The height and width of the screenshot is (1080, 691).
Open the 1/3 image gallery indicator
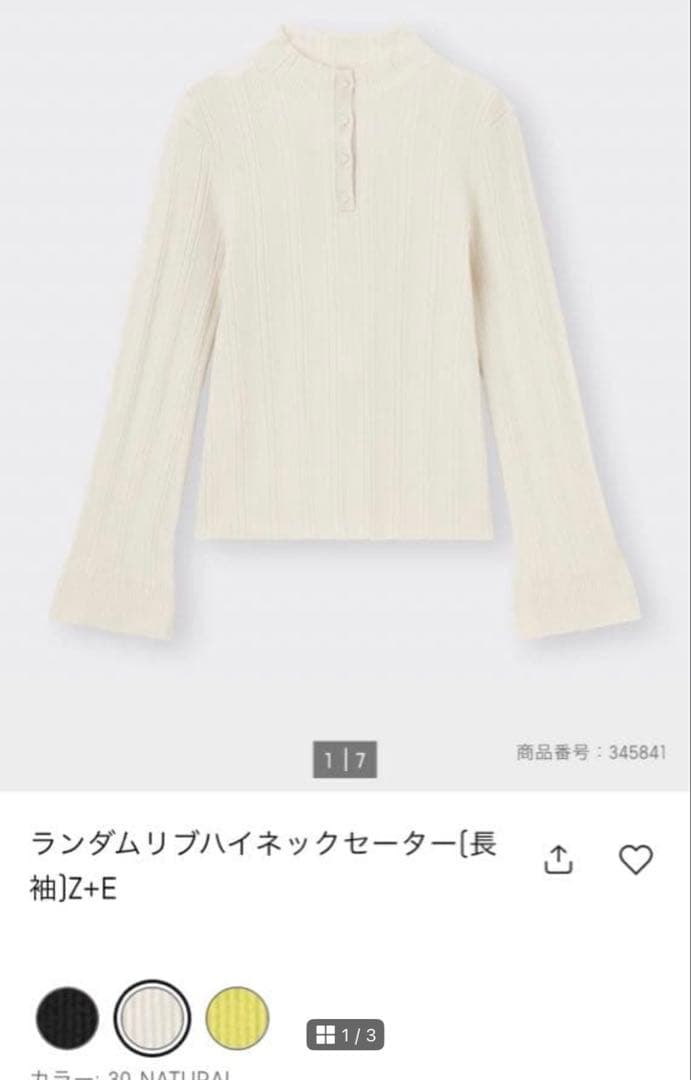coord(345,1035)
